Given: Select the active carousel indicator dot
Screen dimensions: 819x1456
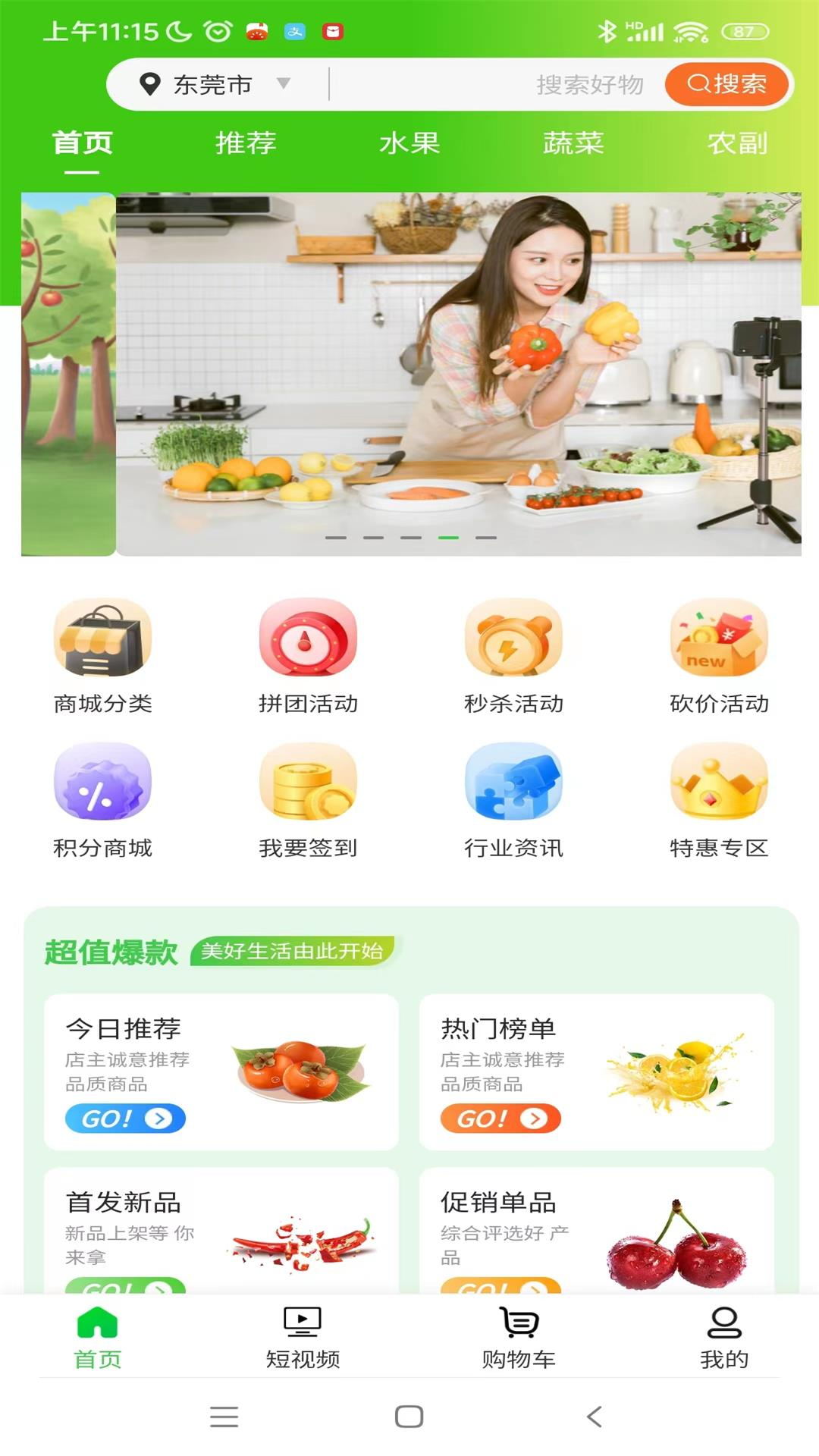Looking at the screenshot, I should 447,537.
